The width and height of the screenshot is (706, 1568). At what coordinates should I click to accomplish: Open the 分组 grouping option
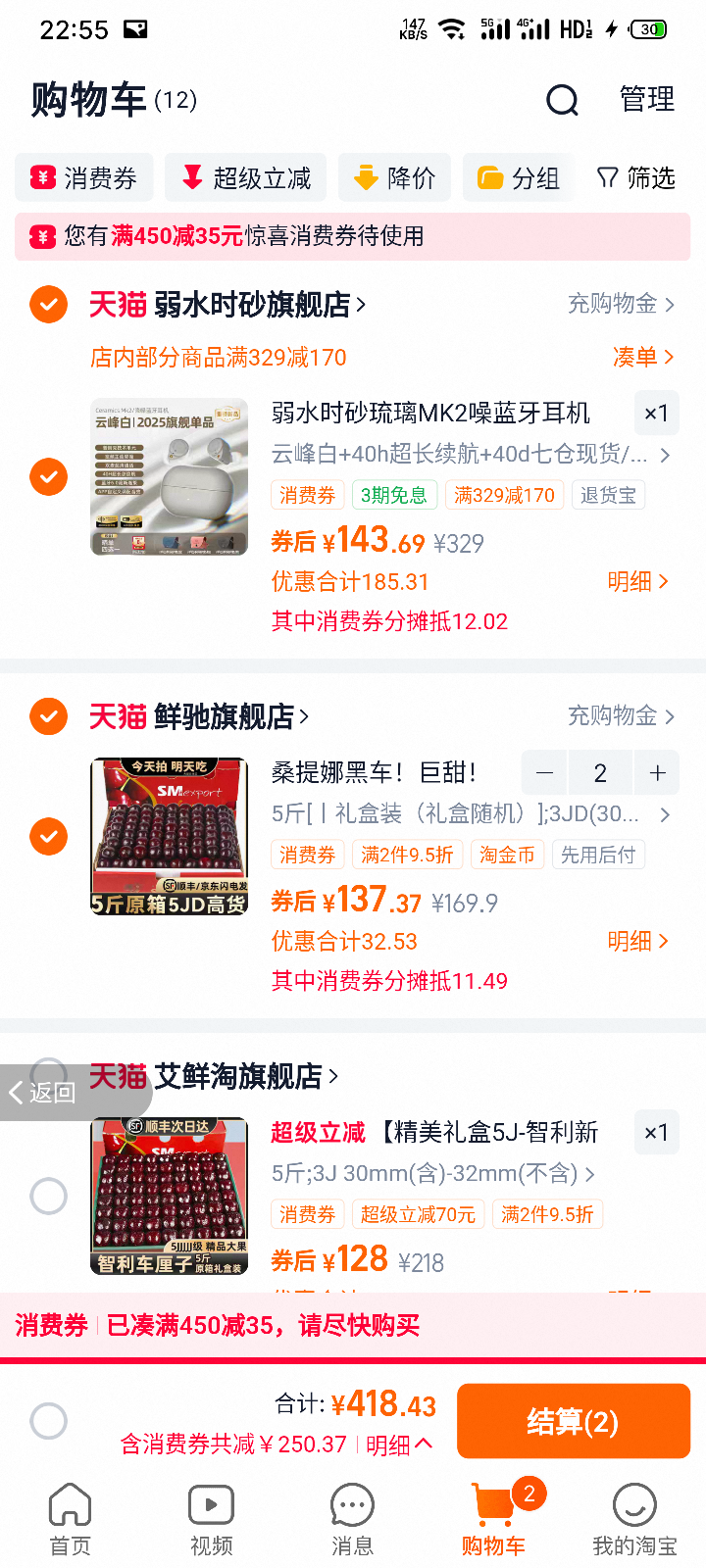point(519,177)
